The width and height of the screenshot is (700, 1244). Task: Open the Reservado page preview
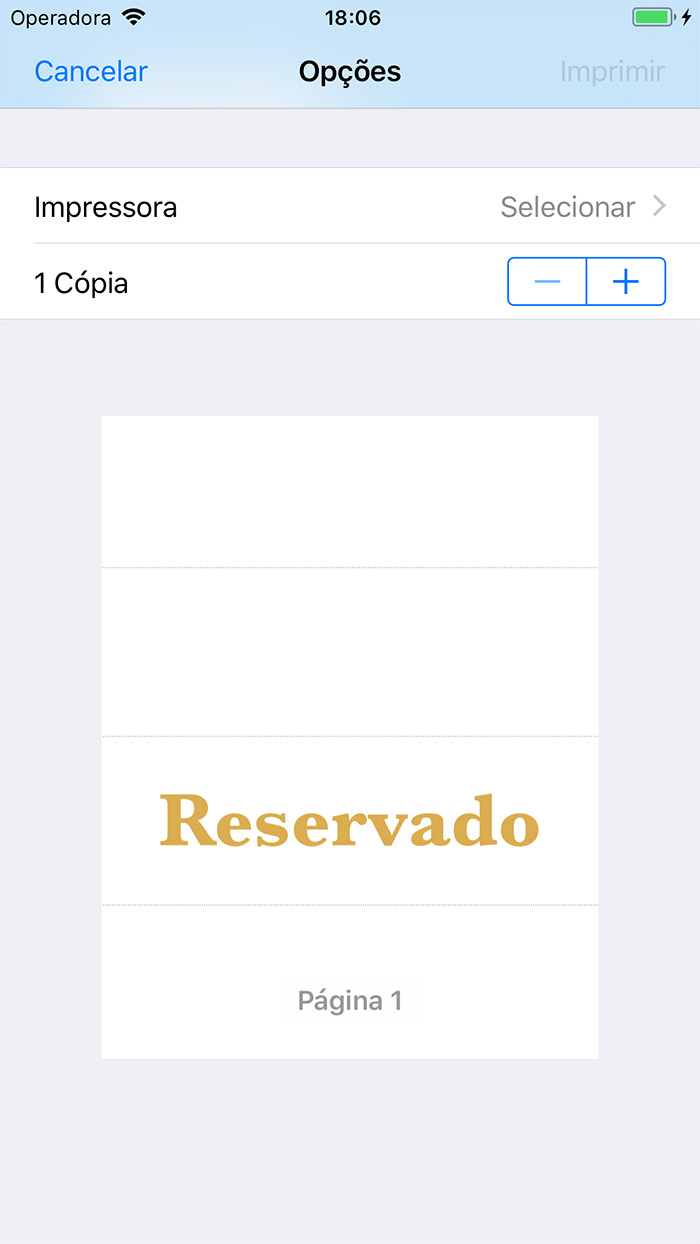point(350,737)
